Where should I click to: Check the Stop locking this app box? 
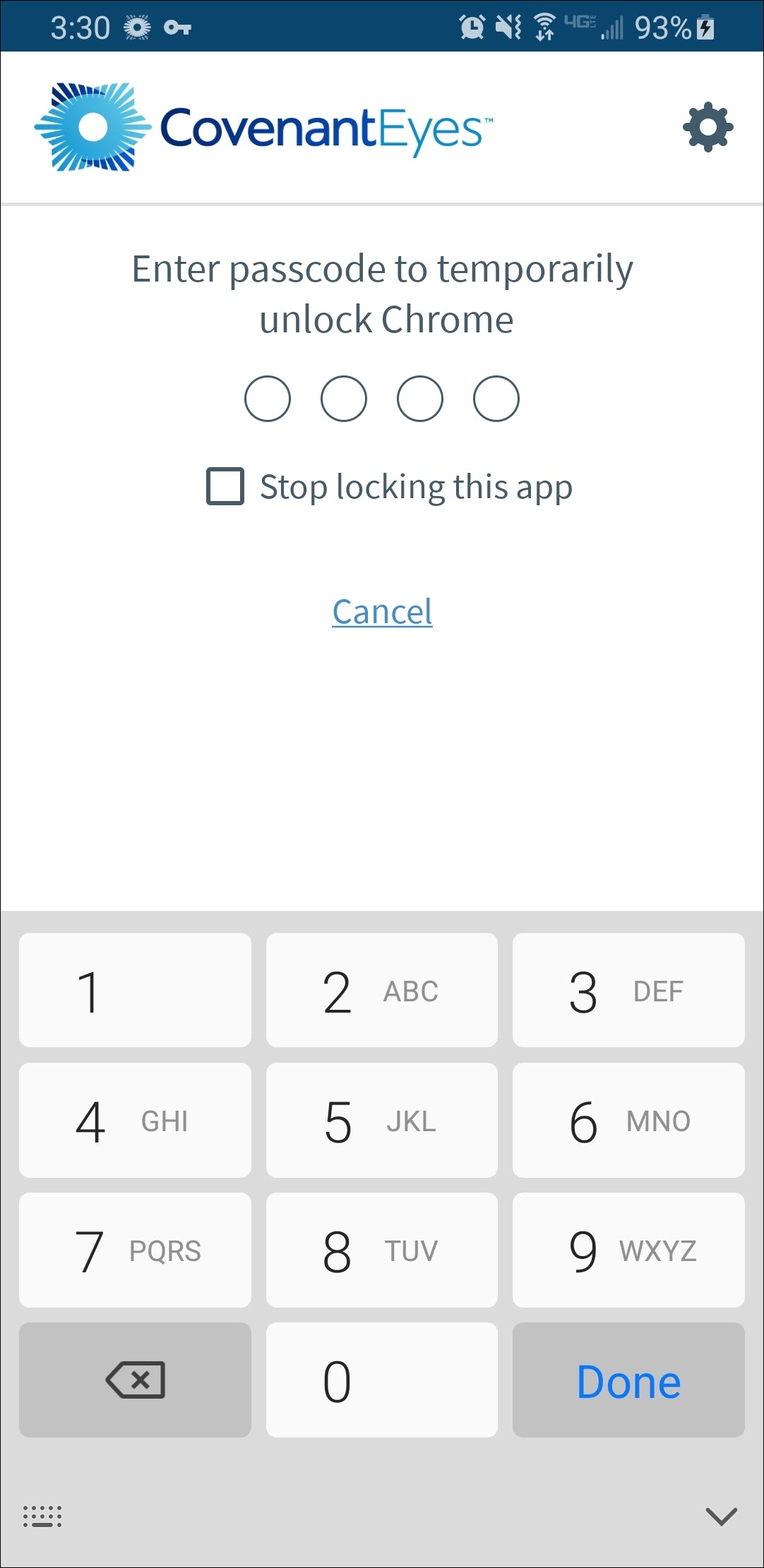pos(225,486)
